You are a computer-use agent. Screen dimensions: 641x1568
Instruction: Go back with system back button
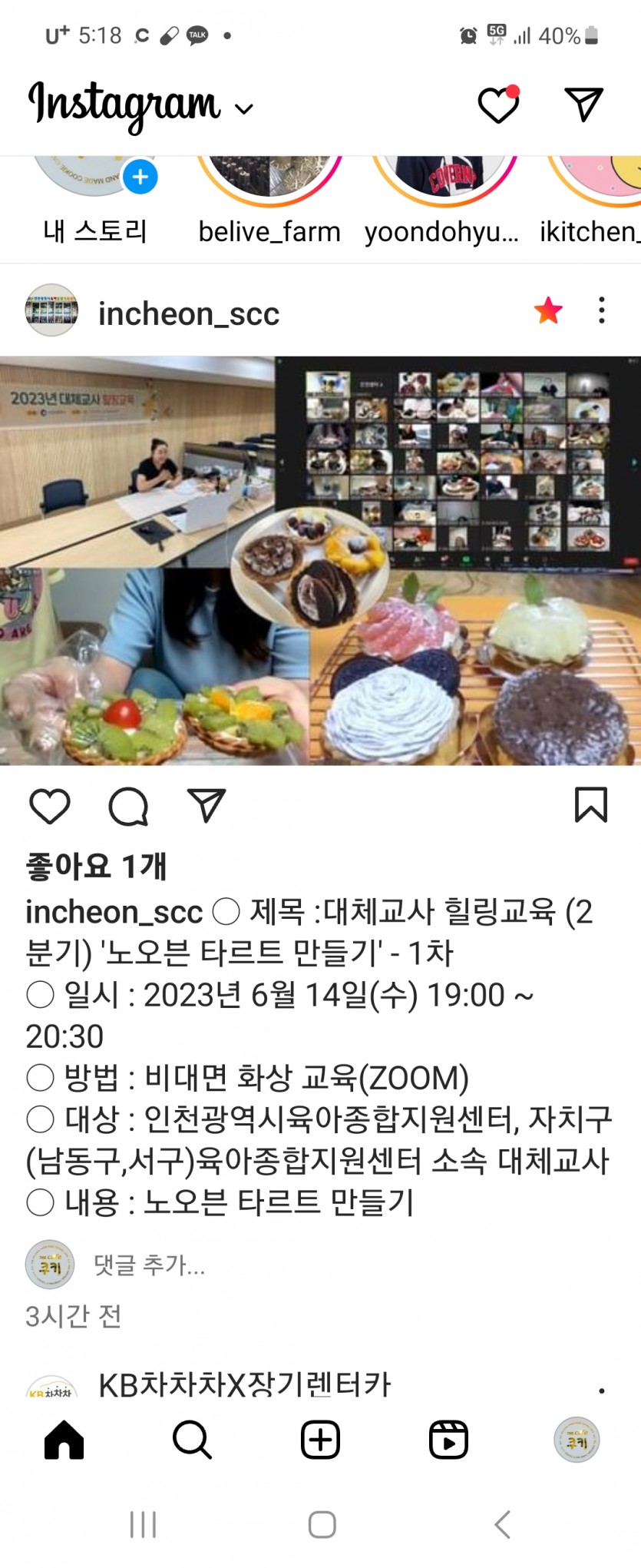pos(502,1524)
